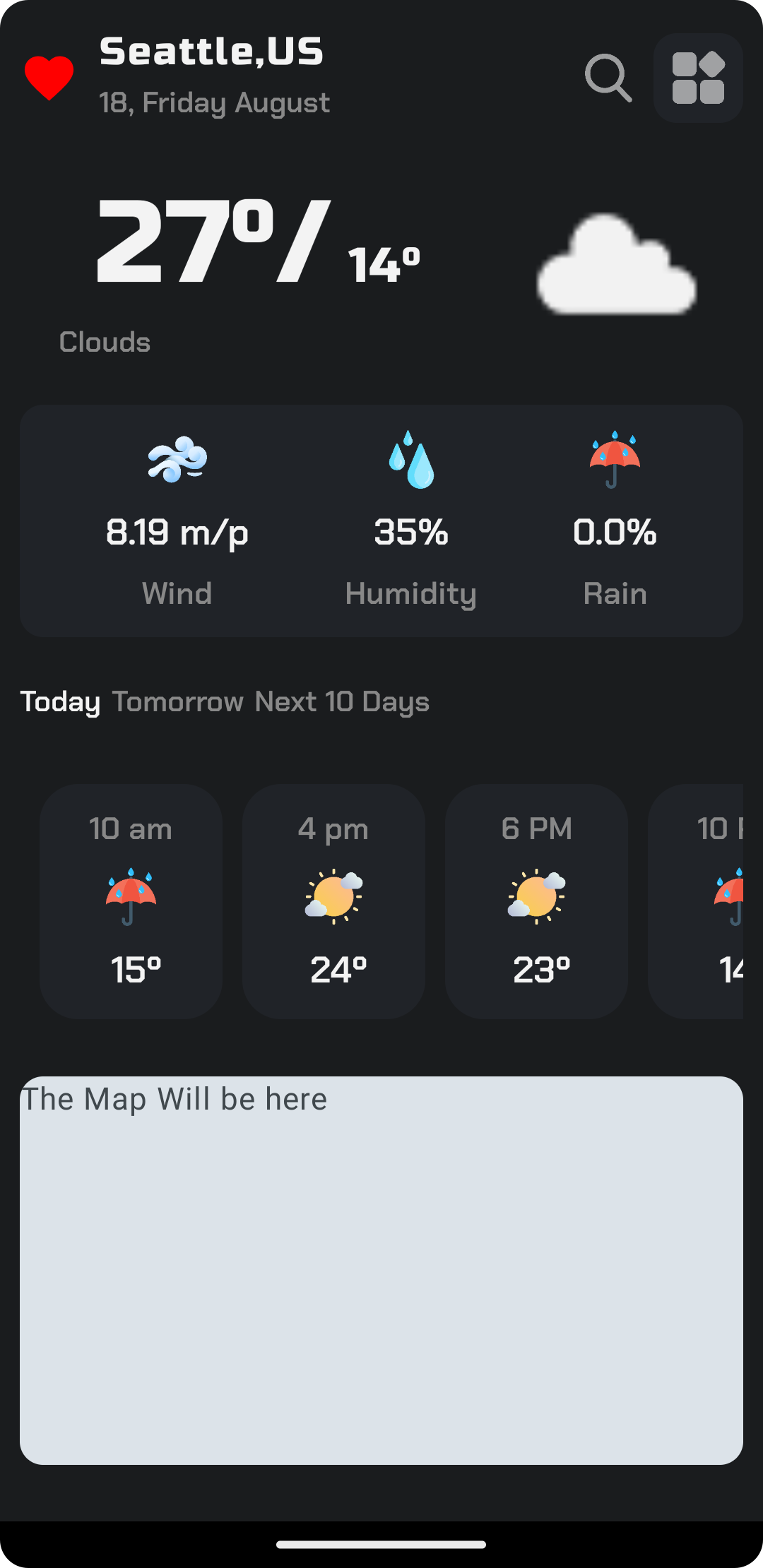Select the 6 PM hourly forecast card
This screenshot has width=763, height=1568.
536,901
